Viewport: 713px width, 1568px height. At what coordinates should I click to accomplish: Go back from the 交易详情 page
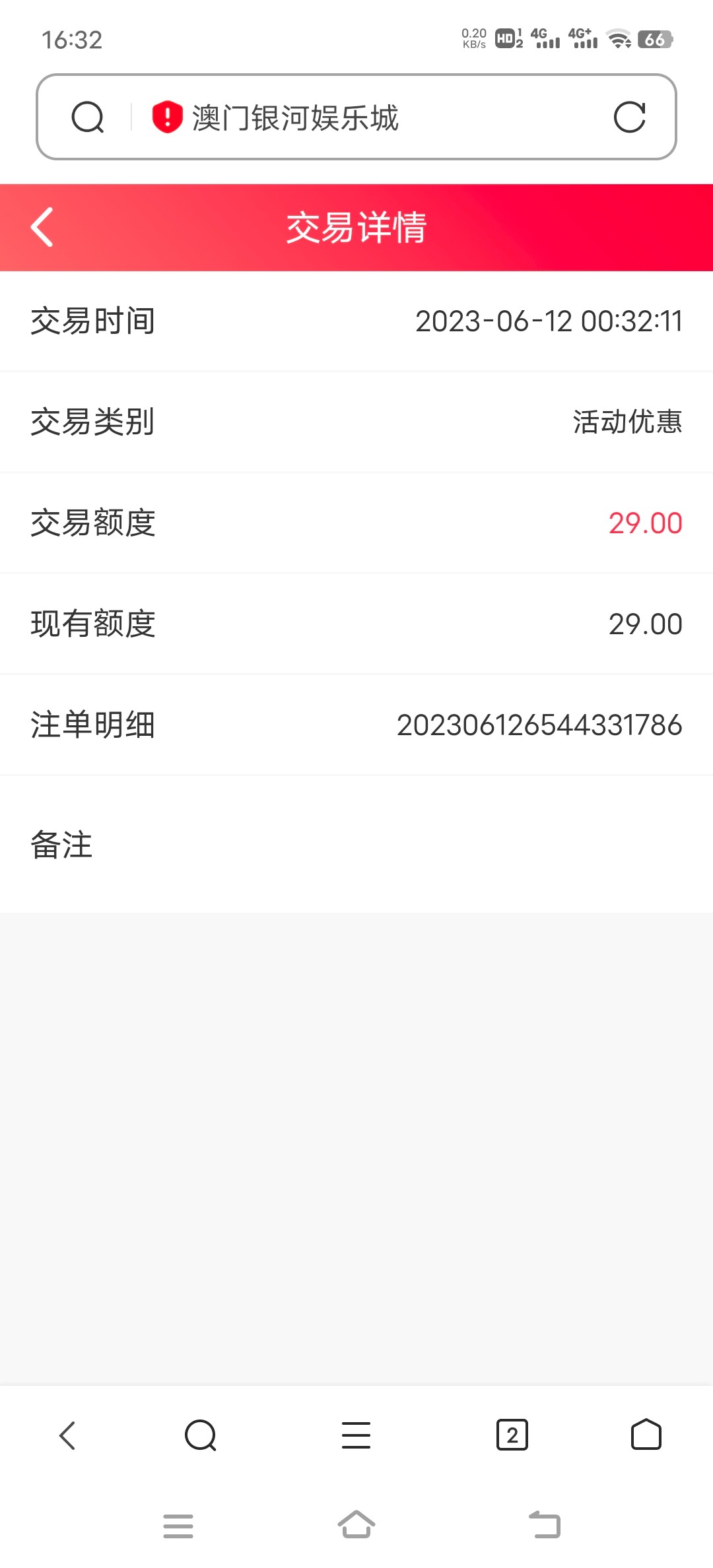click(42, 227)
